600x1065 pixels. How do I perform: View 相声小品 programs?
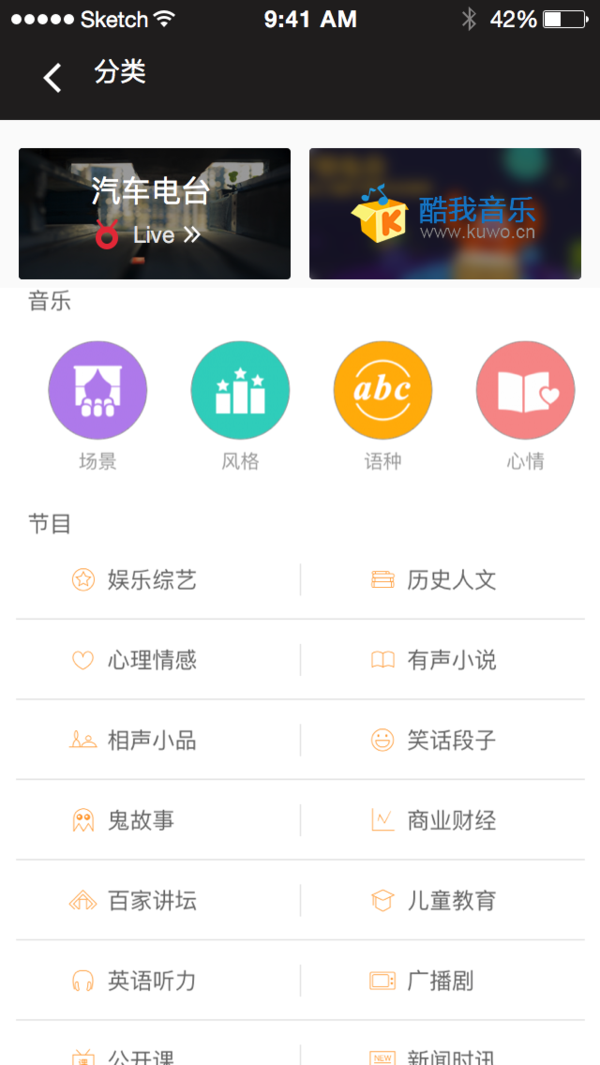pos(152,741)
